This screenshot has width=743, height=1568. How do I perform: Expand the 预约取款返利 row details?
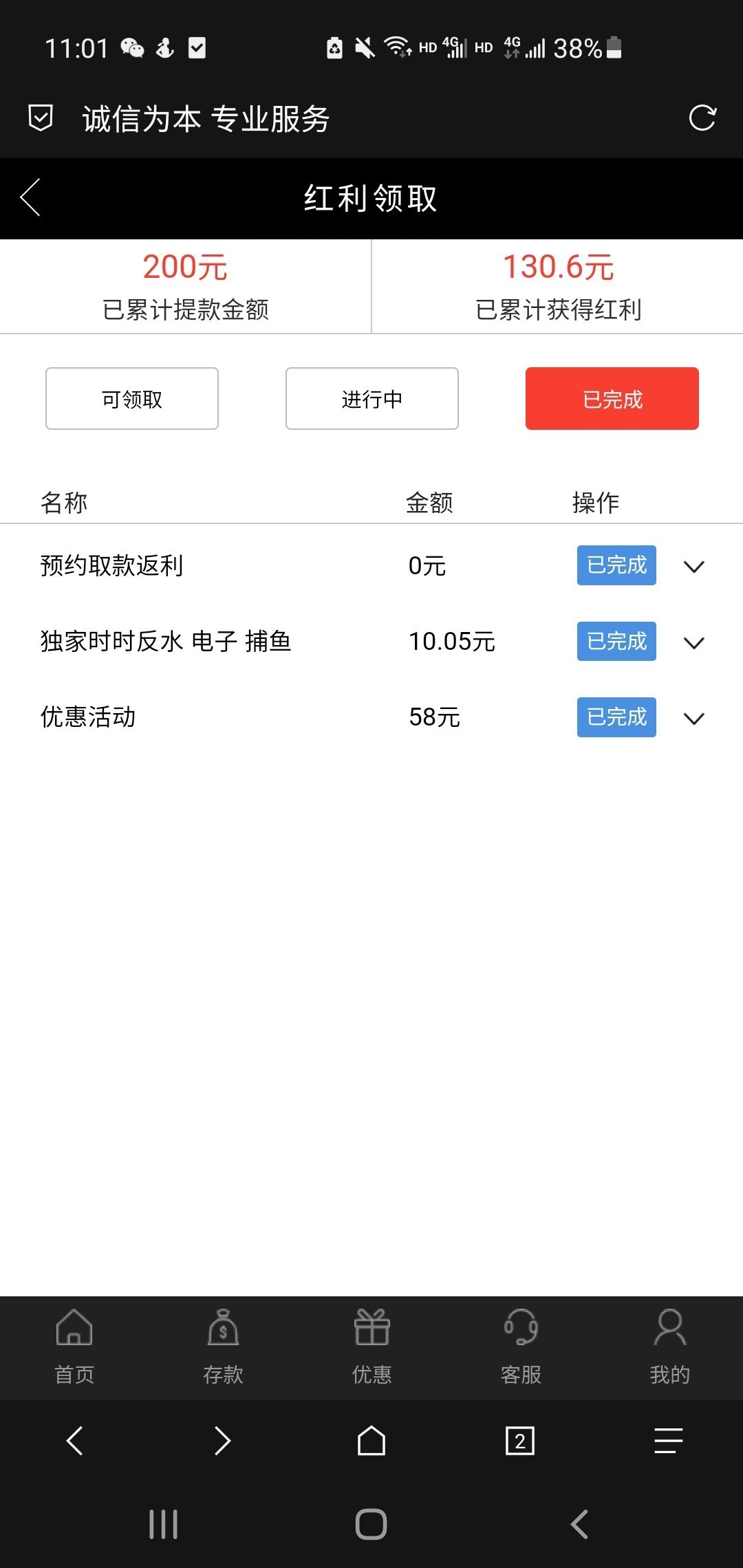tap(694, 566)
